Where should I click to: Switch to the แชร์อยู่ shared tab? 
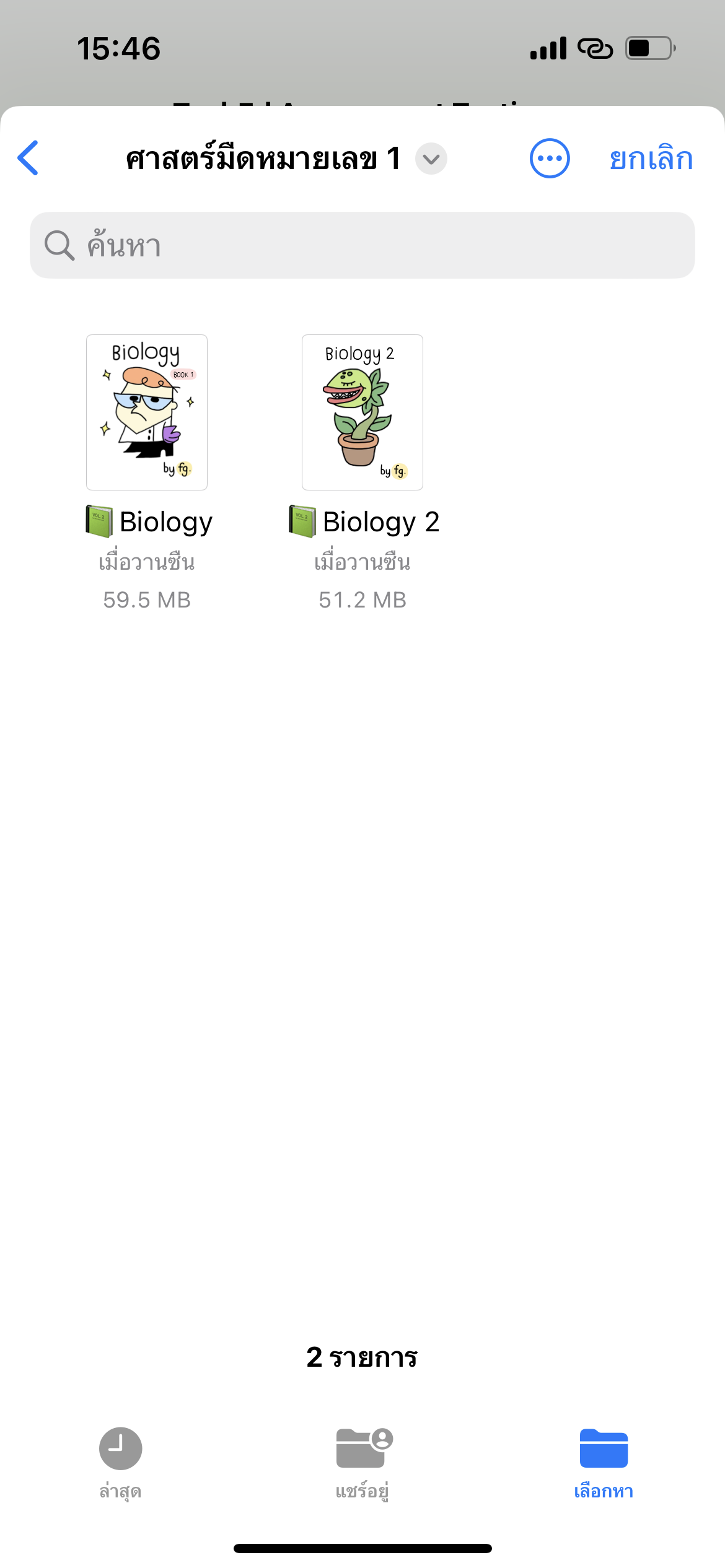click(362, 1463)
